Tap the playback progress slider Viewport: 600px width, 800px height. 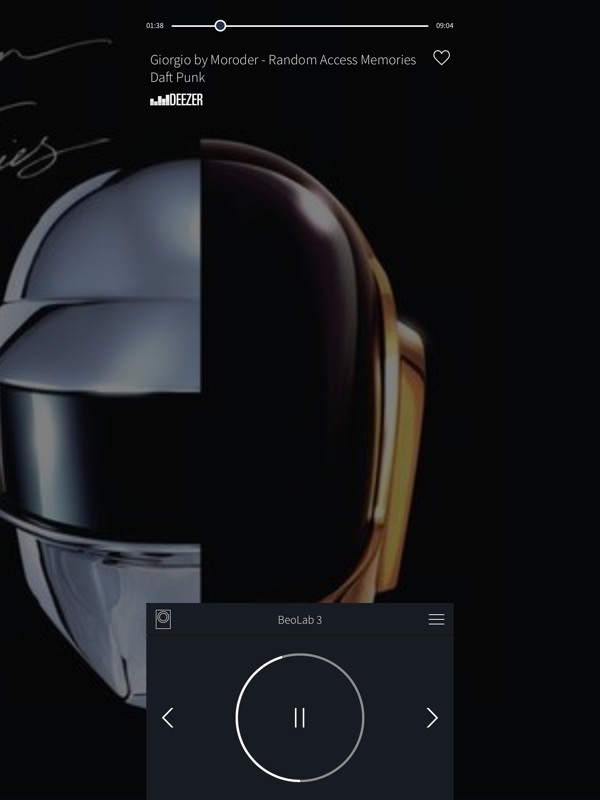300,26
